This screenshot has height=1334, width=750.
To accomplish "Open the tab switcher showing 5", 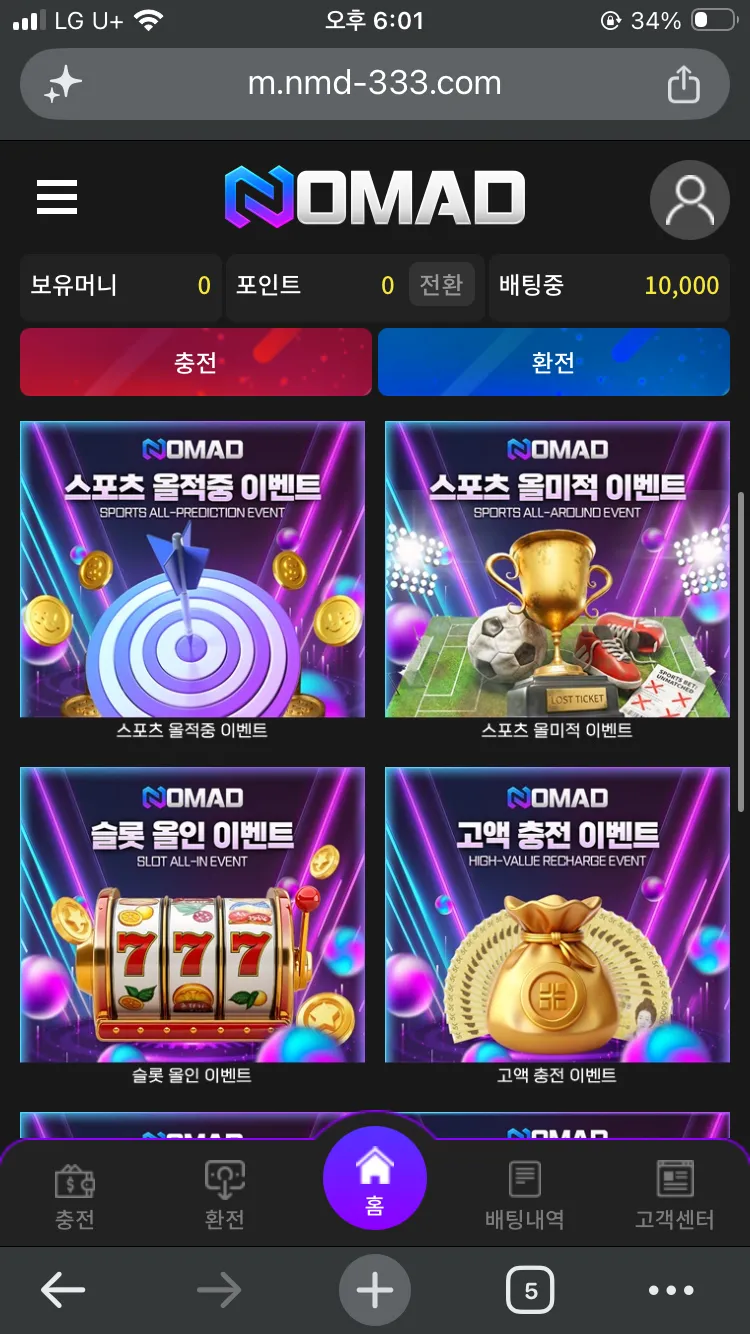I will [530, 1291].
